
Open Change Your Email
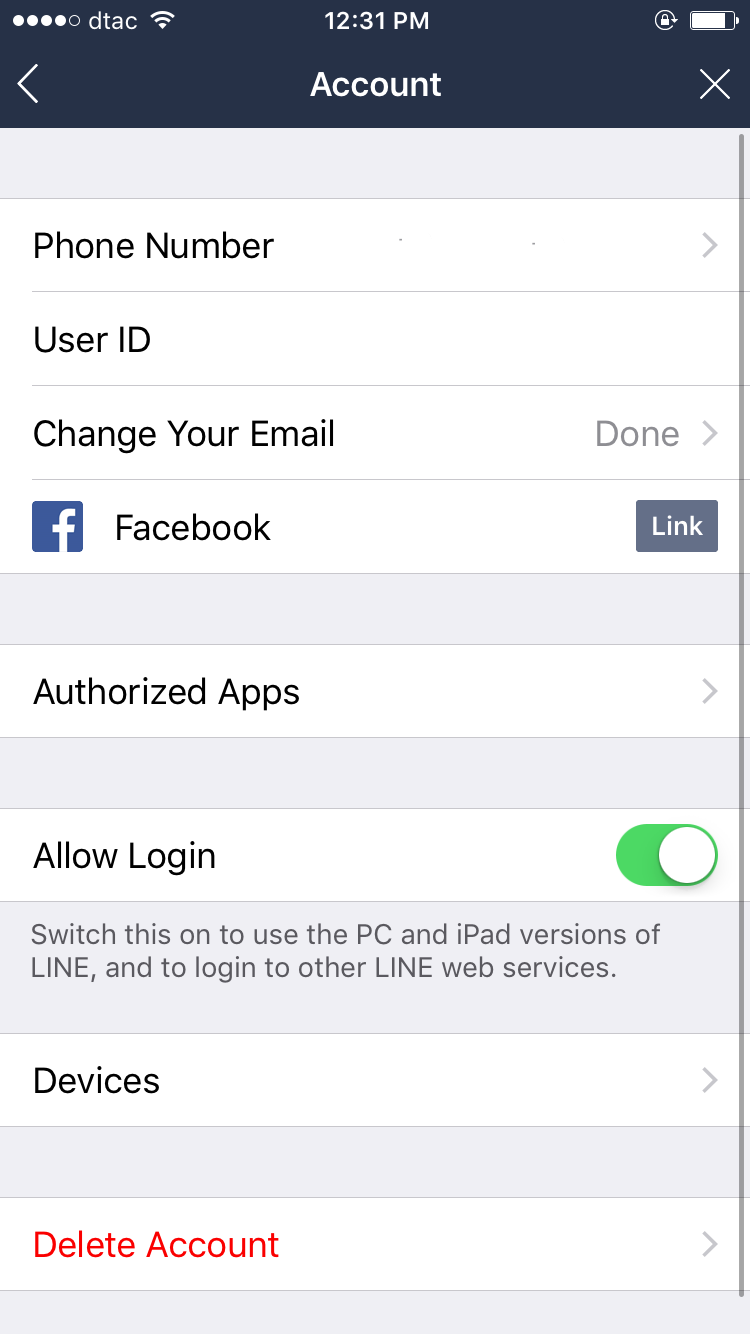pos(375,433)
